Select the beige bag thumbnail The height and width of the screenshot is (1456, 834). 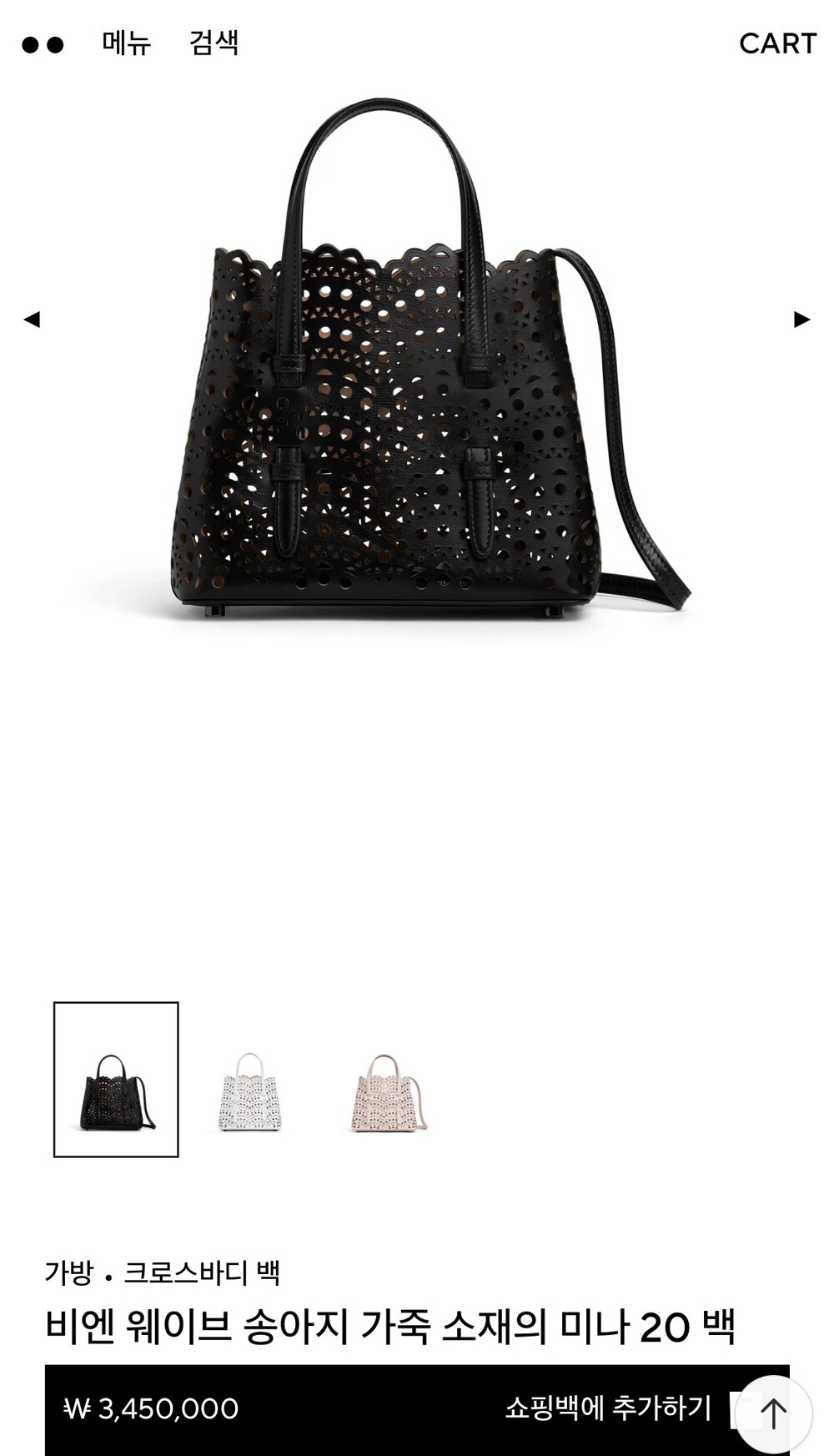(x=388, y=1091)
